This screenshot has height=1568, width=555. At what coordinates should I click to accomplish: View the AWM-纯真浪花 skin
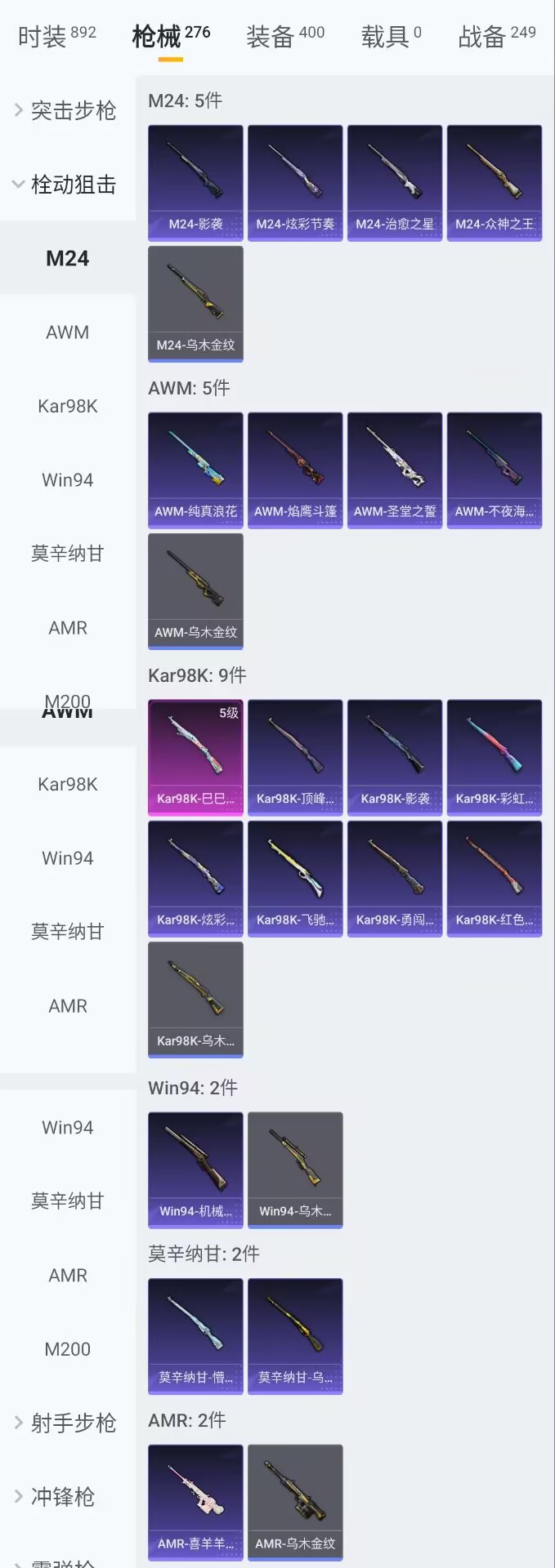(x=195, y=470)
